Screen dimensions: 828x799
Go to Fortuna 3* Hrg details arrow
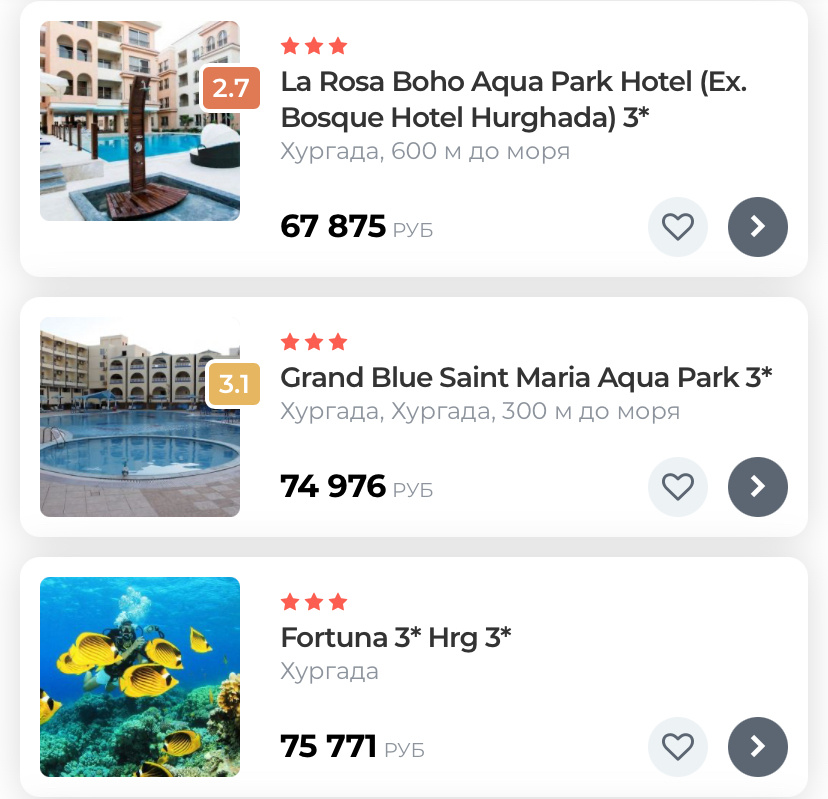point(758,747)
